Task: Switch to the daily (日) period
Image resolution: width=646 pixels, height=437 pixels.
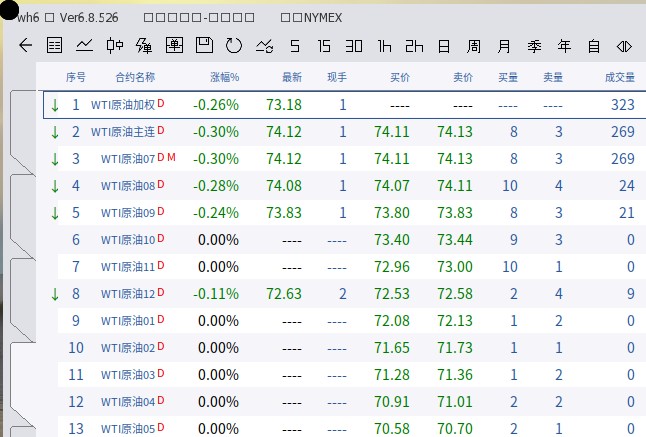Action: tap(444, 45)
